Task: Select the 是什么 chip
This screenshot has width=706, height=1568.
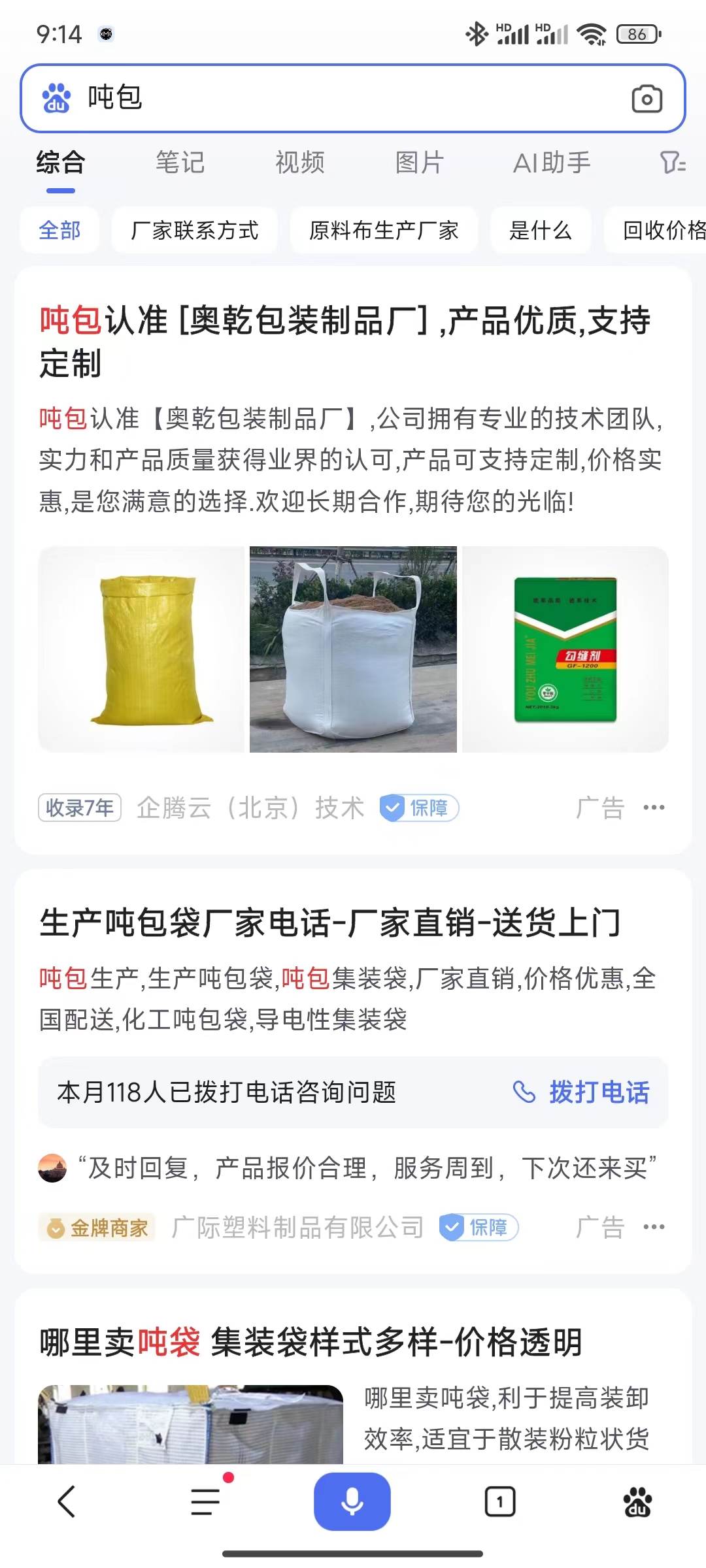Action: (540, 230)
